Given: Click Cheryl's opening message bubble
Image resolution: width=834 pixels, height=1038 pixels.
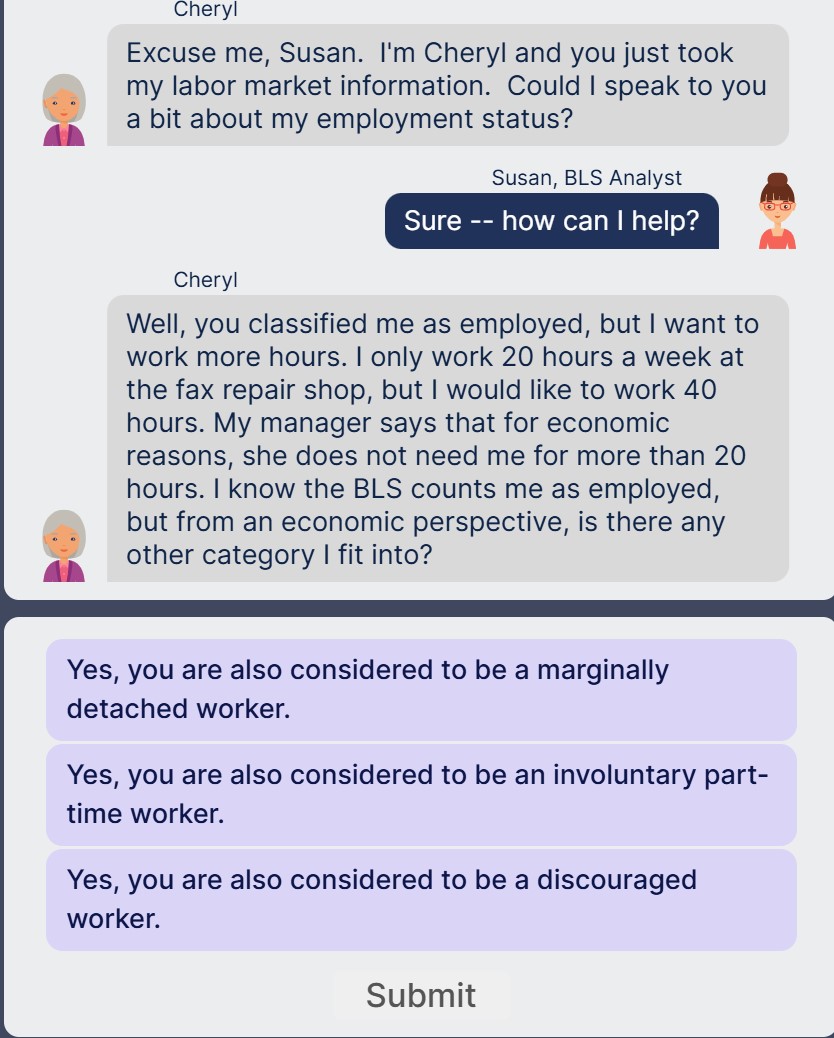Looking at the screenshot, I should point(446,86).
